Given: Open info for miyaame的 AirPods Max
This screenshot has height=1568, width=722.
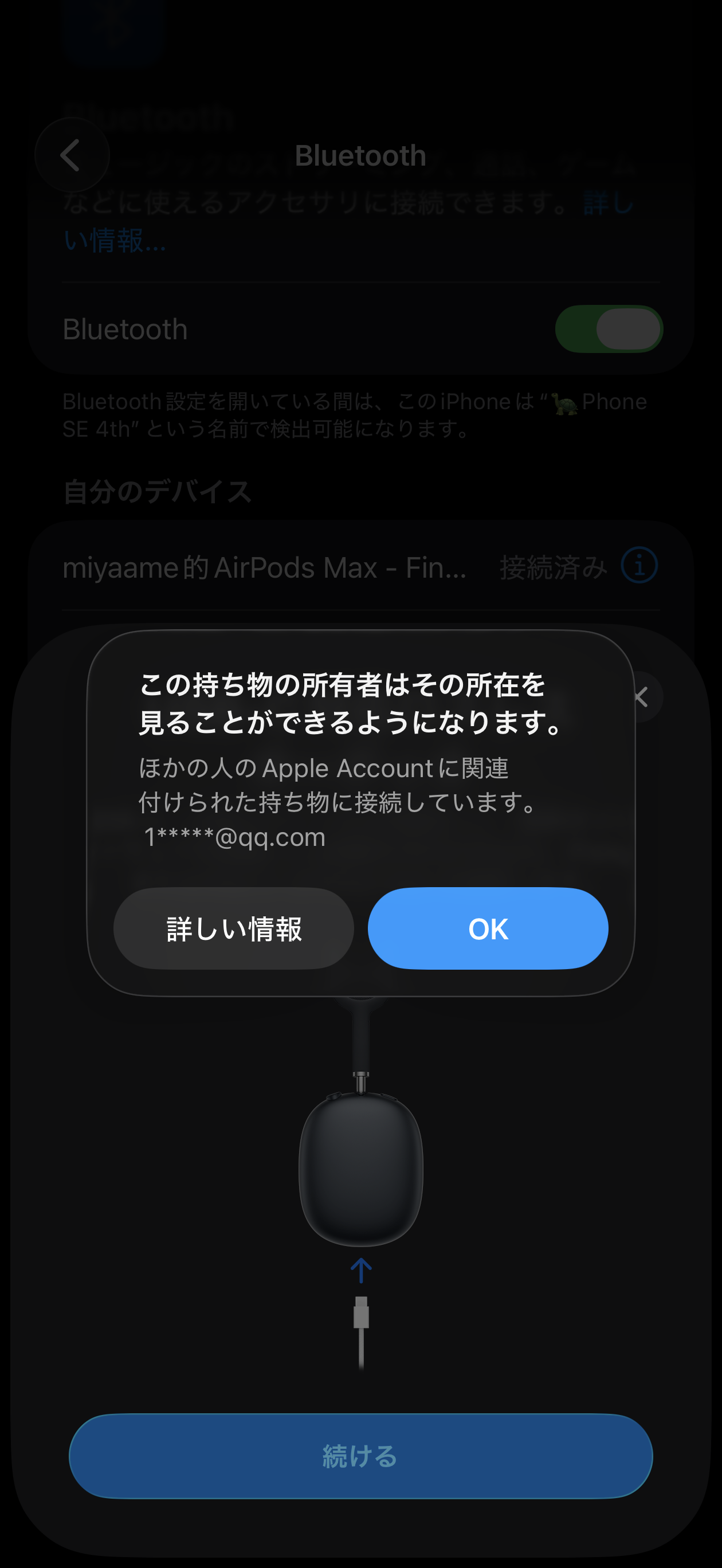Looking at the screenshot, I should 638,566.
